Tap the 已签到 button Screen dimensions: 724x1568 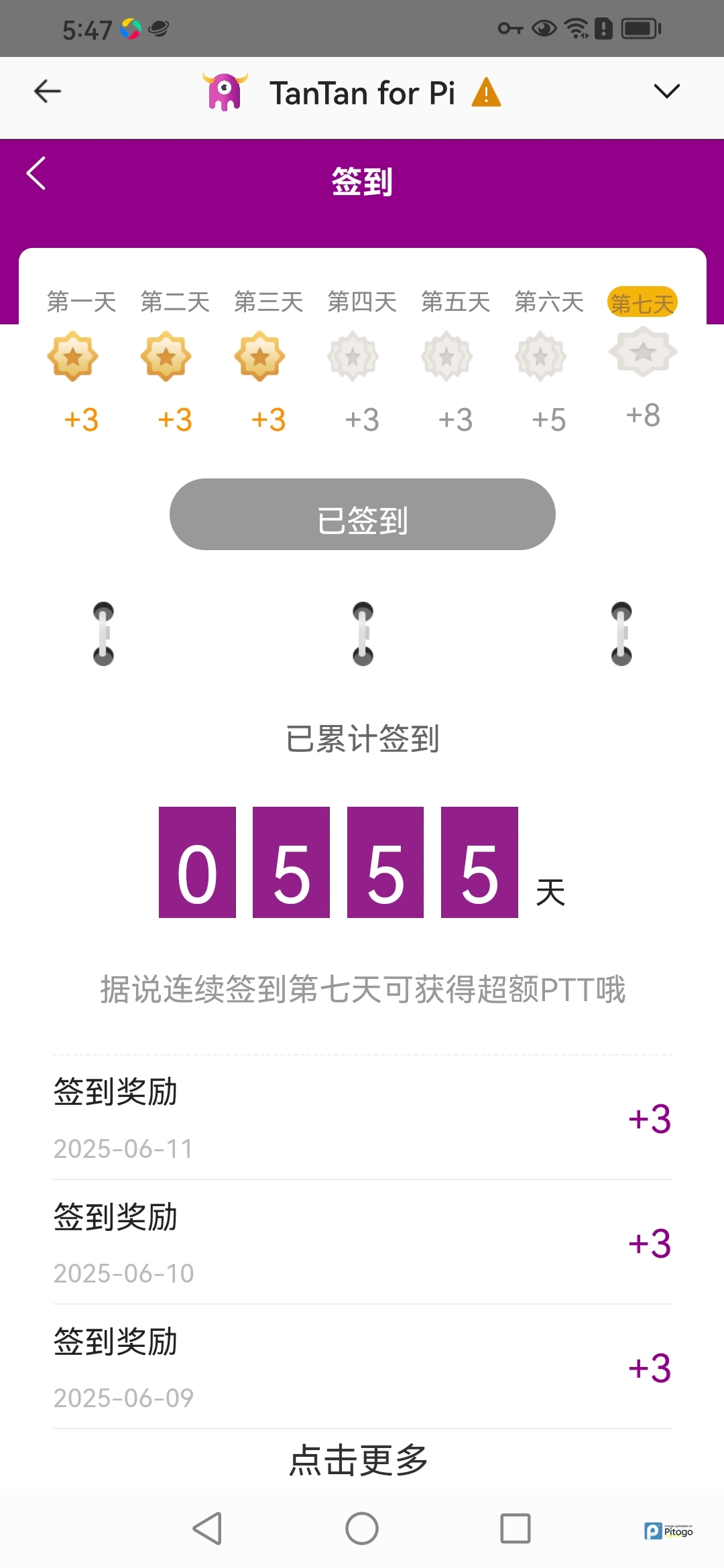362,515
